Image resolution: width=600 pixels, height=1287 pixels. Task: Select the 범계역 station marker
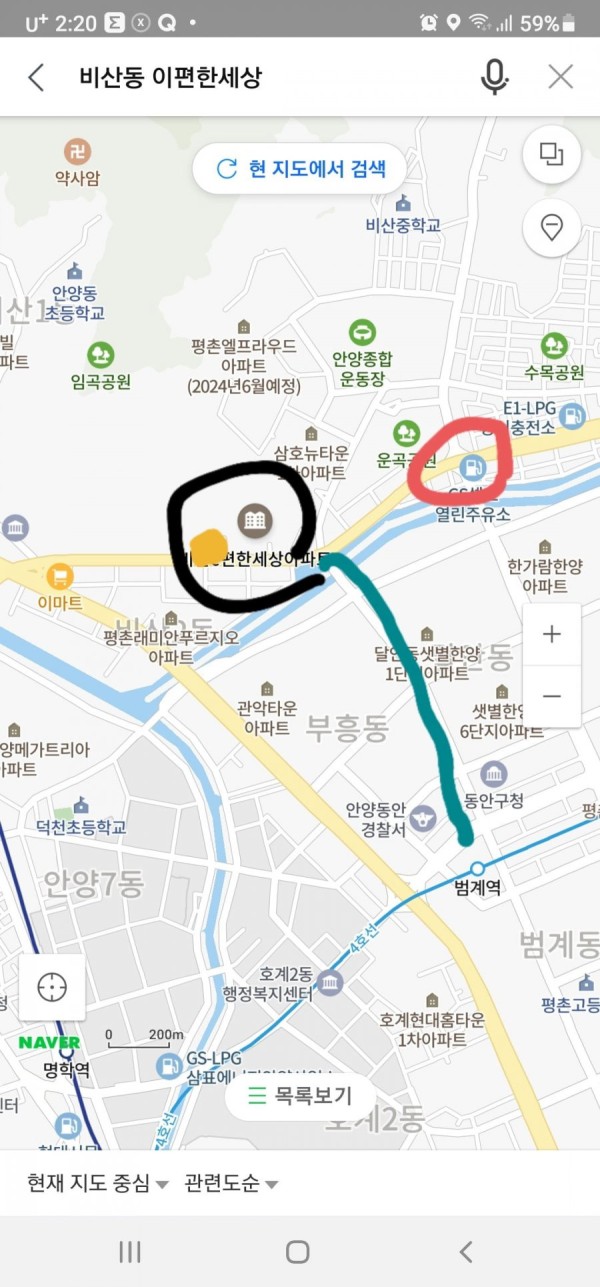click(x=478, y=868)
